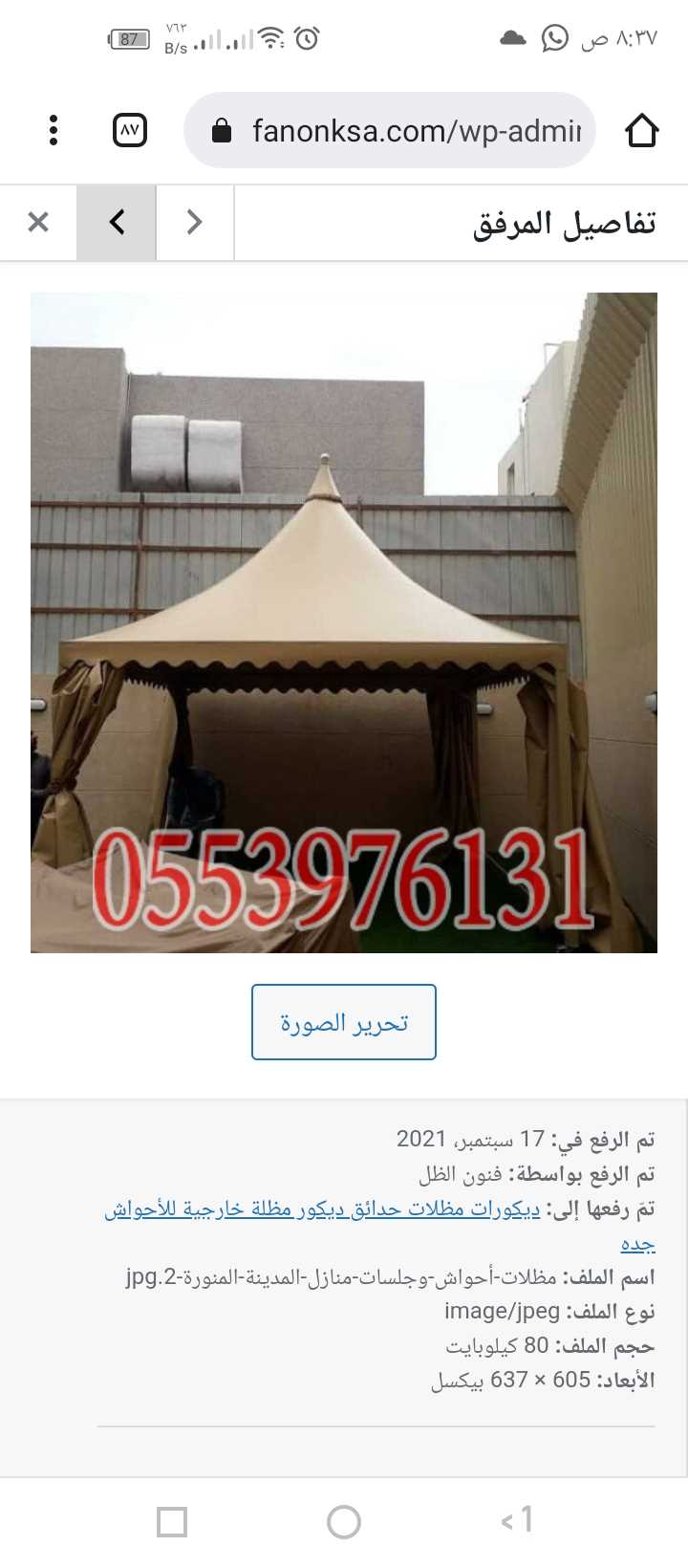Tap the system recent apps square

(172, 1521)
